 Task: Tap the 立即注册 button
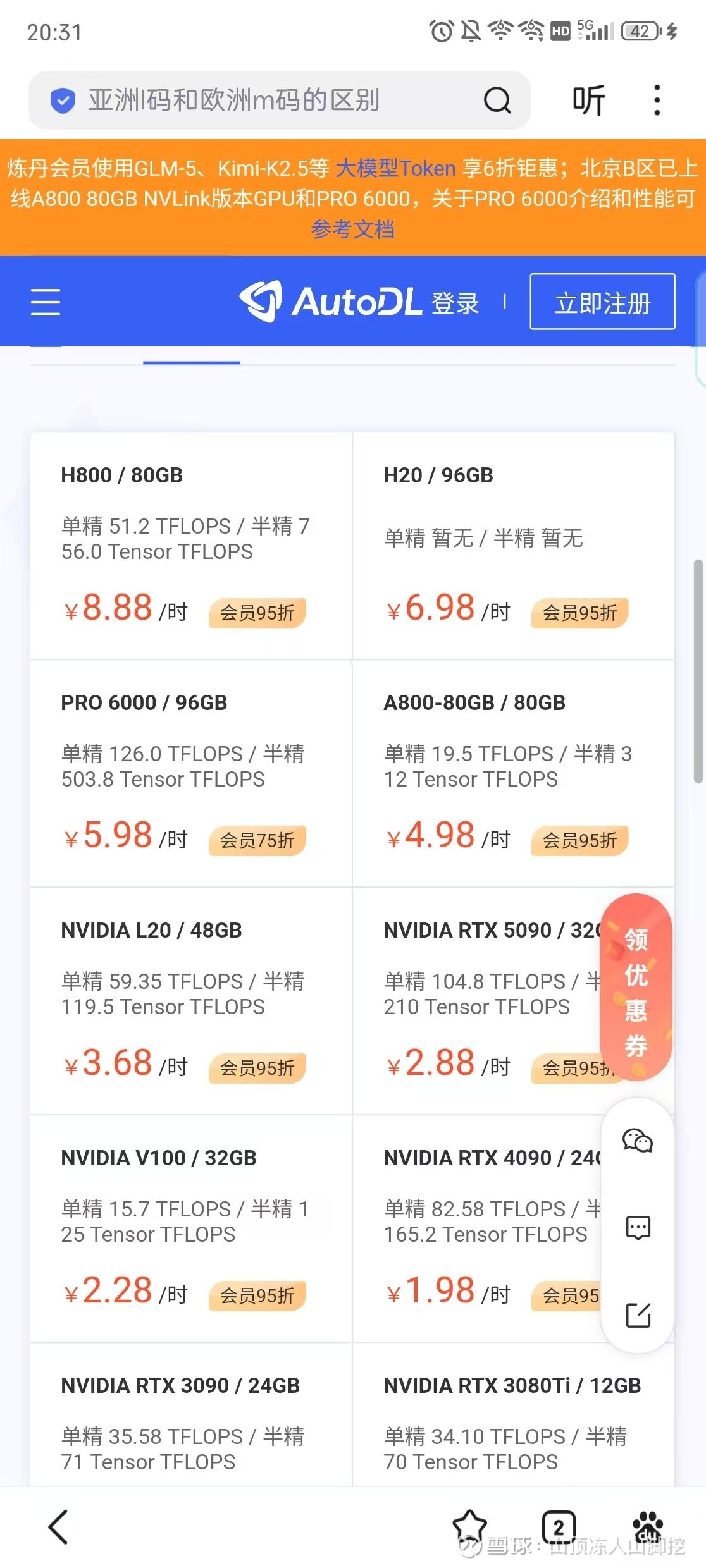click(602, 302)
